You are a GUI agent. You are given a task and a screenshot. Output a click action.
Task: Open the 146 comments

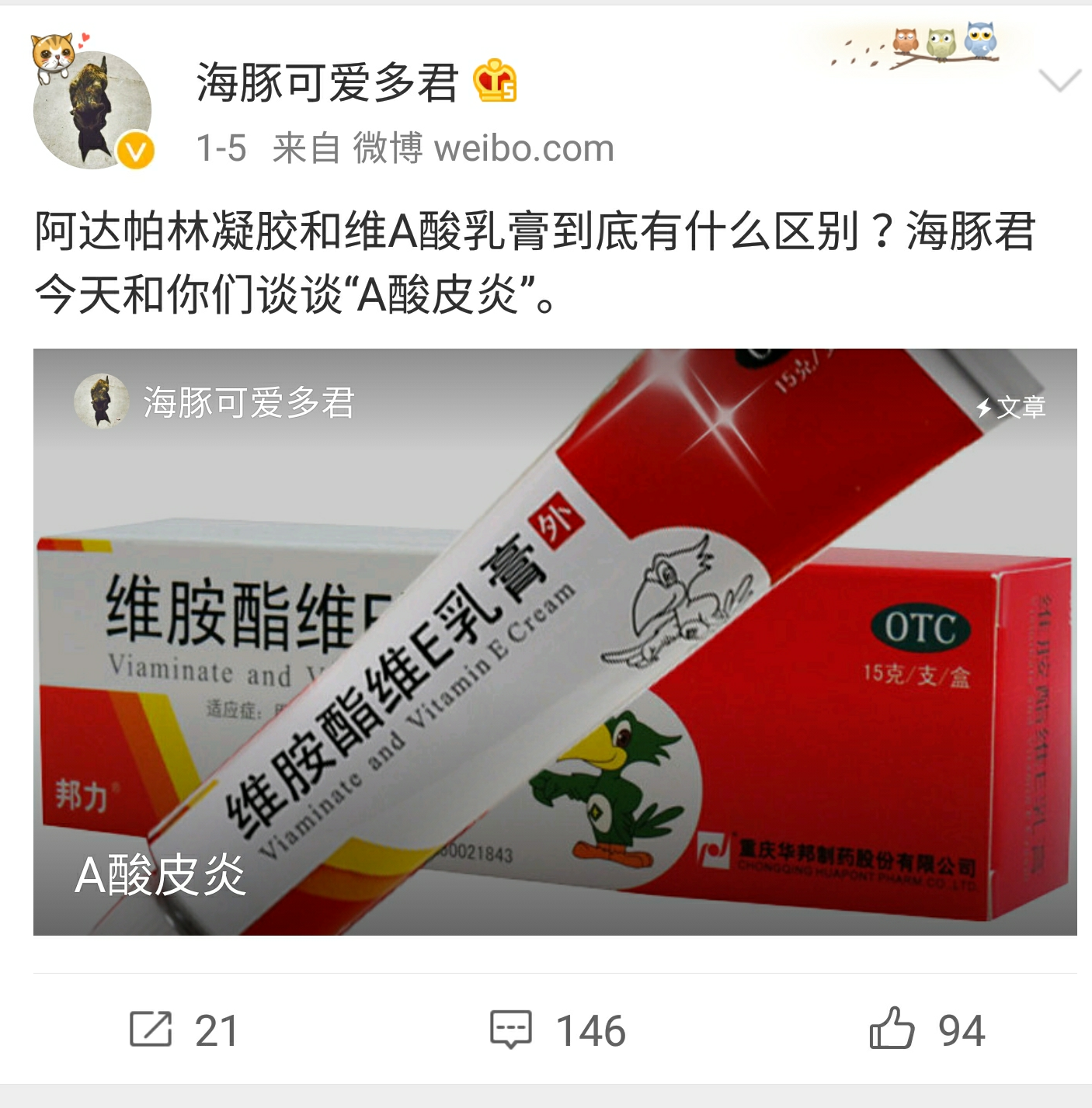point(558,1030)
